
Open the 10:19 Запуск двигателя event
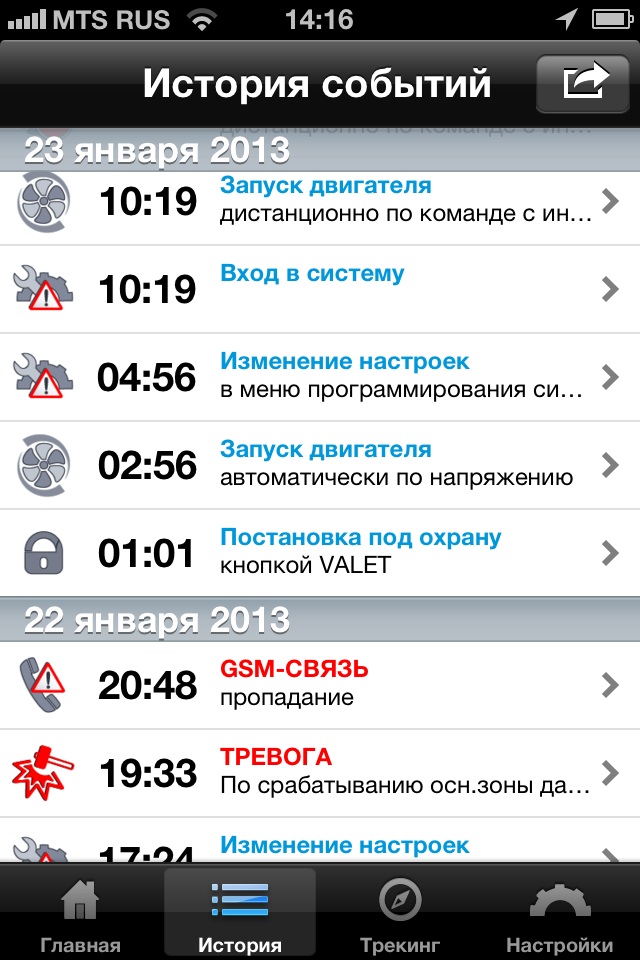click(x=320, y=202)
